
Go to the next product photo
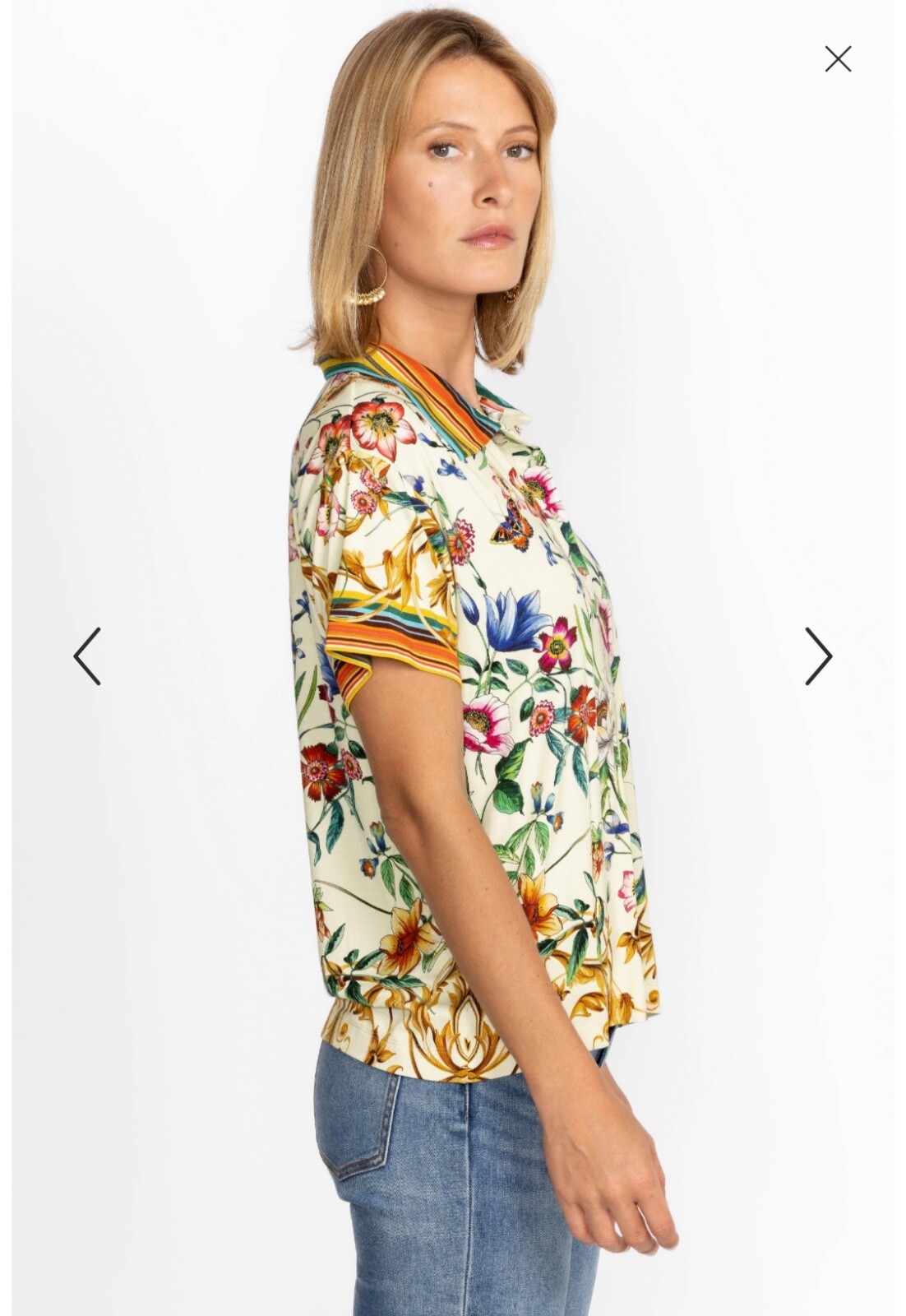(x=818, y=656)
